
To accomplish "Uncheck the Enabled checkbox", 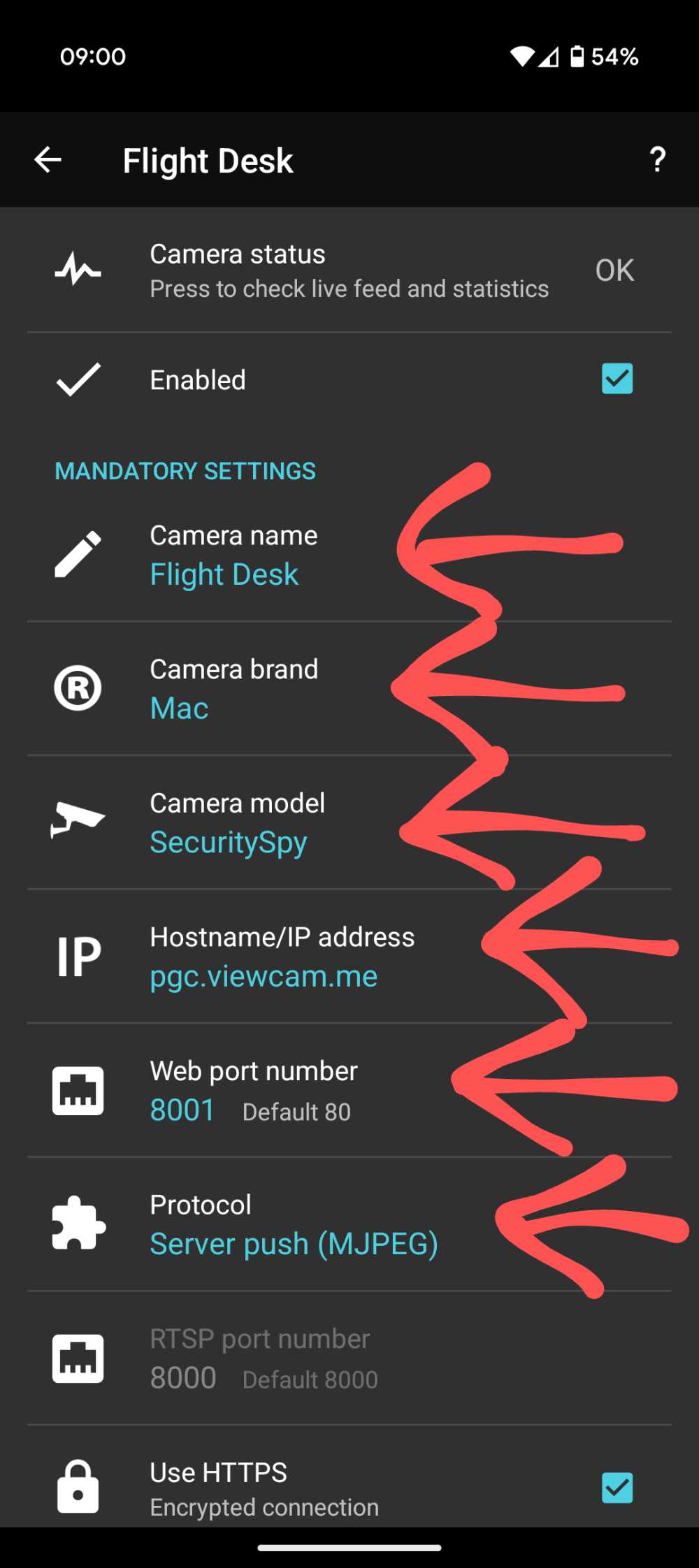I will 617,379.
